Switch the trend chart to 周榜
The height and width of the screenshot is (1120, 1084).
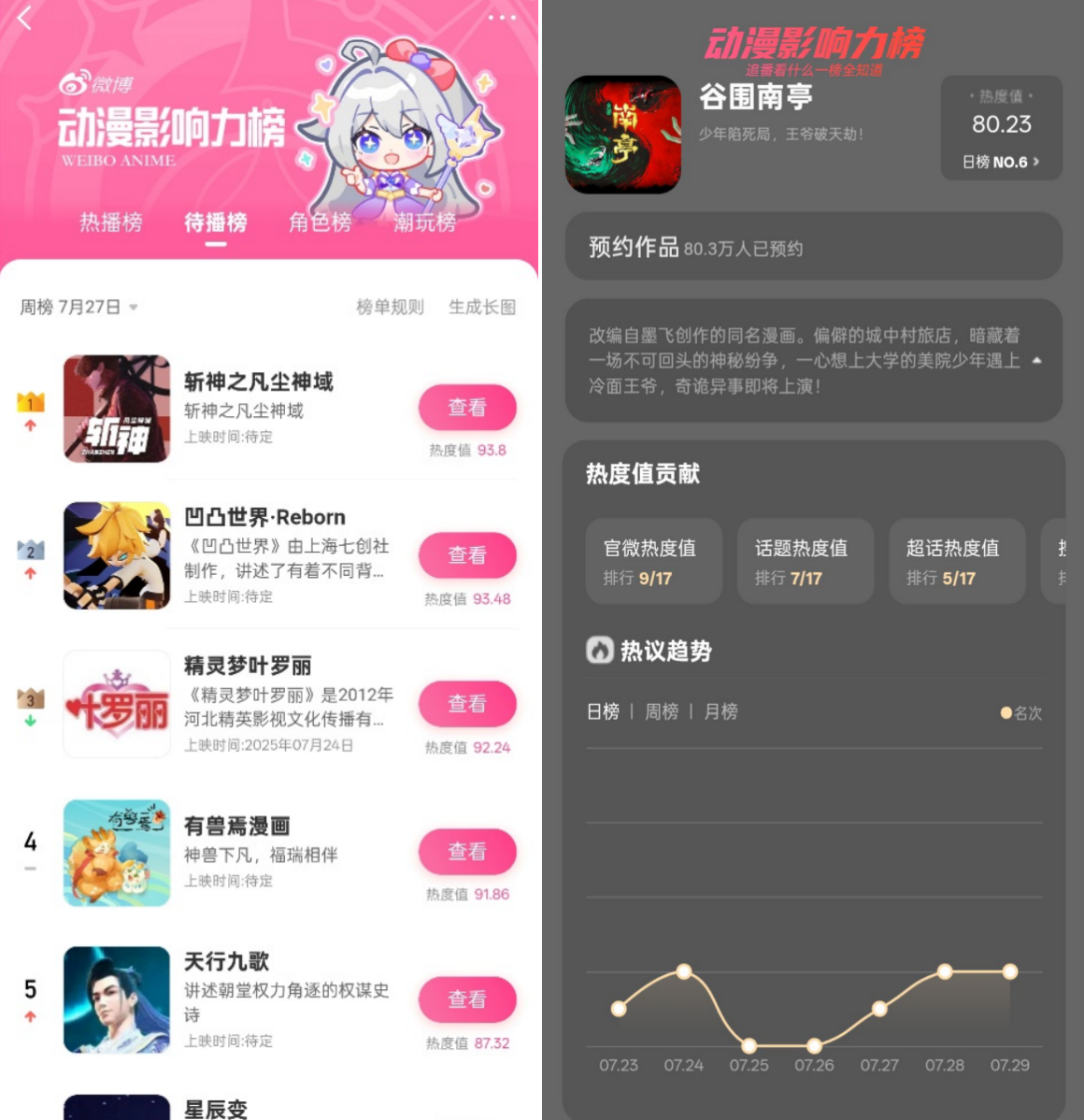pos(662,712)
